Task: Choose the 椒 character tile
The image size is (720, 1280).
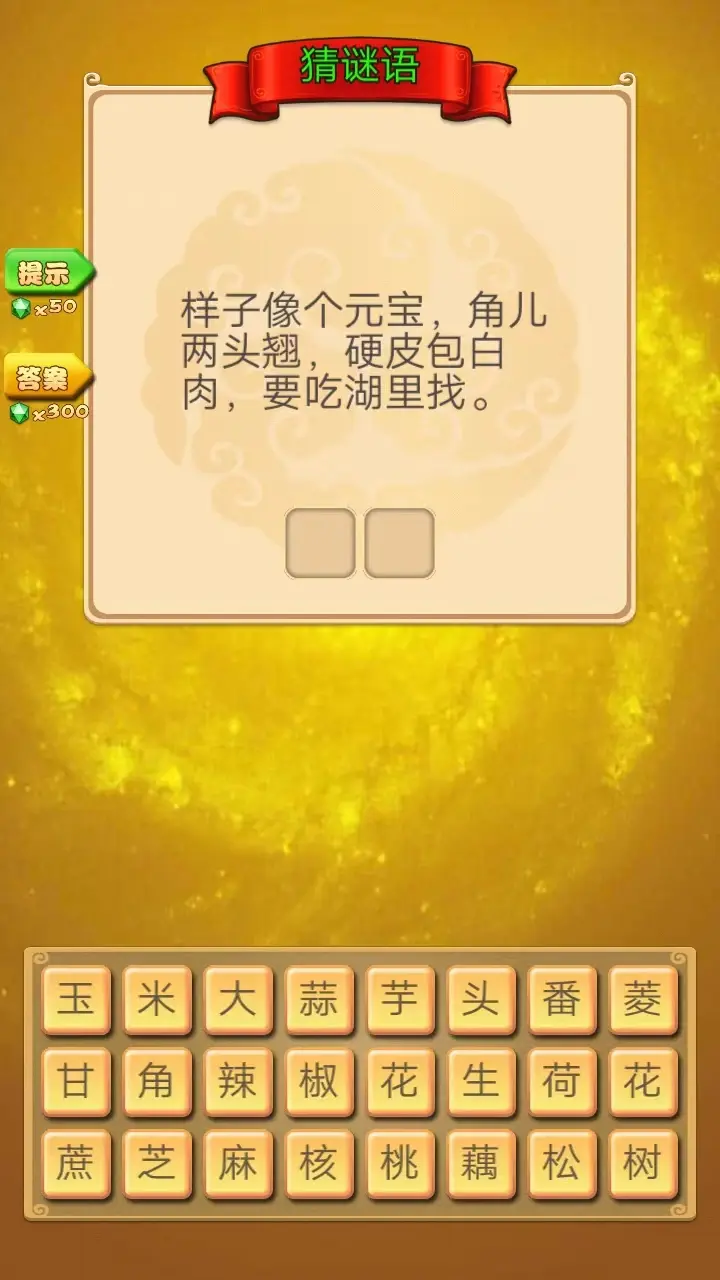Action: 319,1082
